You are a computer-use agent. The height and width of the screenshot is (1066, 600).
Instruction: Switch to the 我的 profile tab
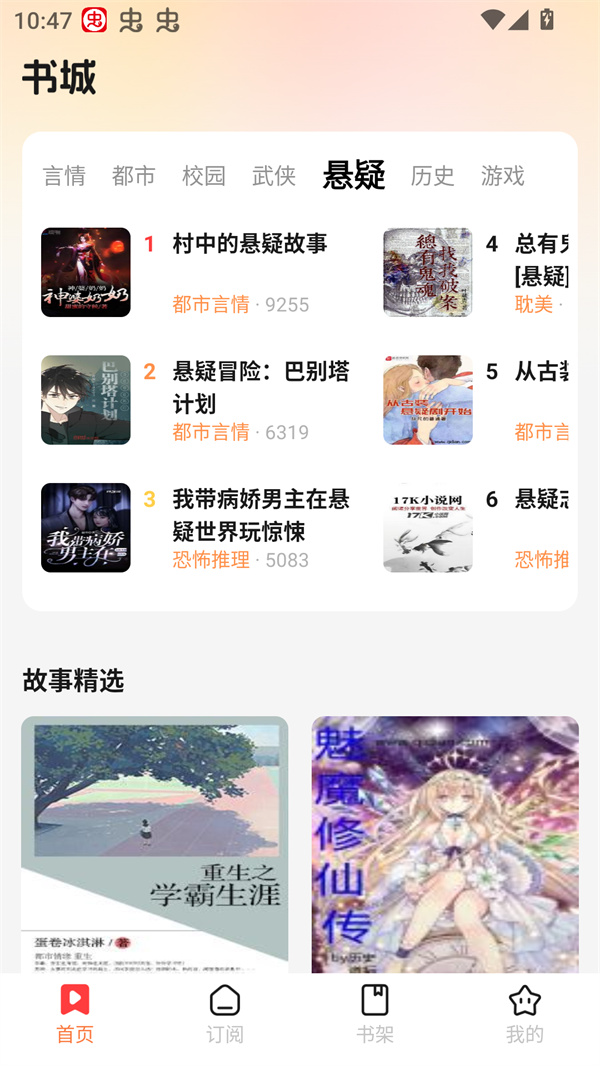525,1013
